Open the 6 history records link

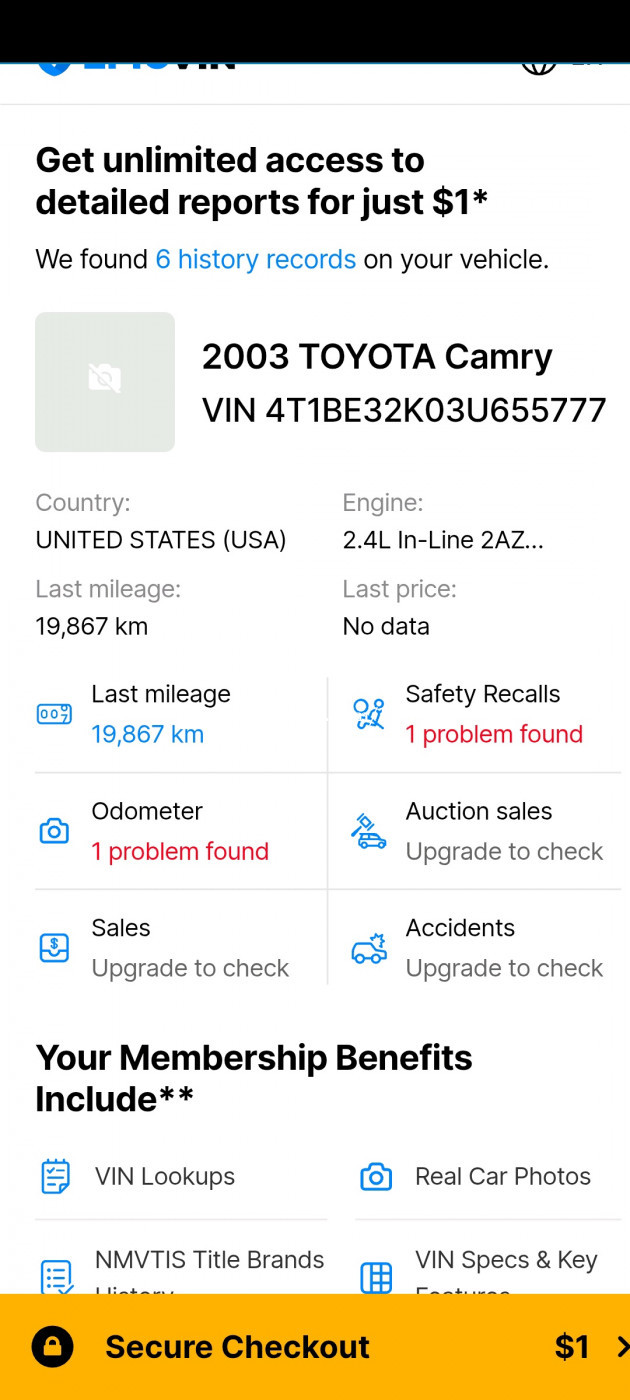pyautogui.click(x=255, y=260)
